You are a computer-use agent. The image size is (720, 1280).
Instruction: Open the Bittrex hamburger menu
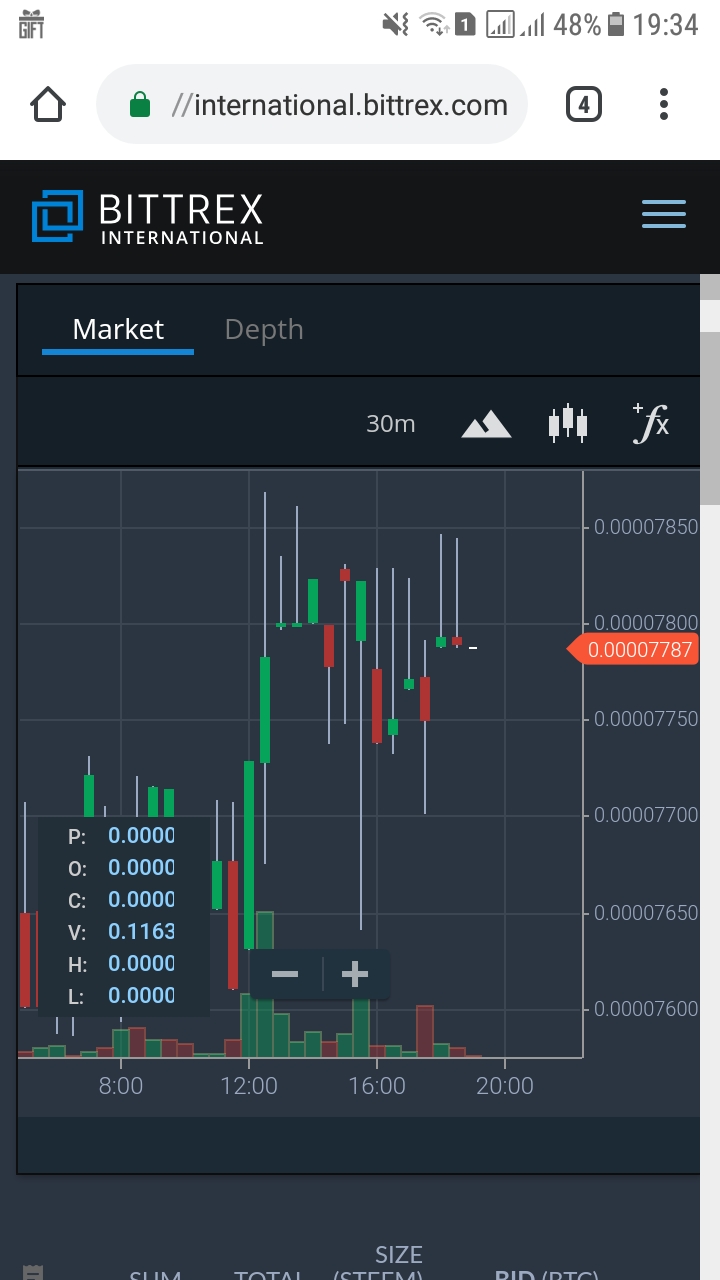[x=664, y=214]
